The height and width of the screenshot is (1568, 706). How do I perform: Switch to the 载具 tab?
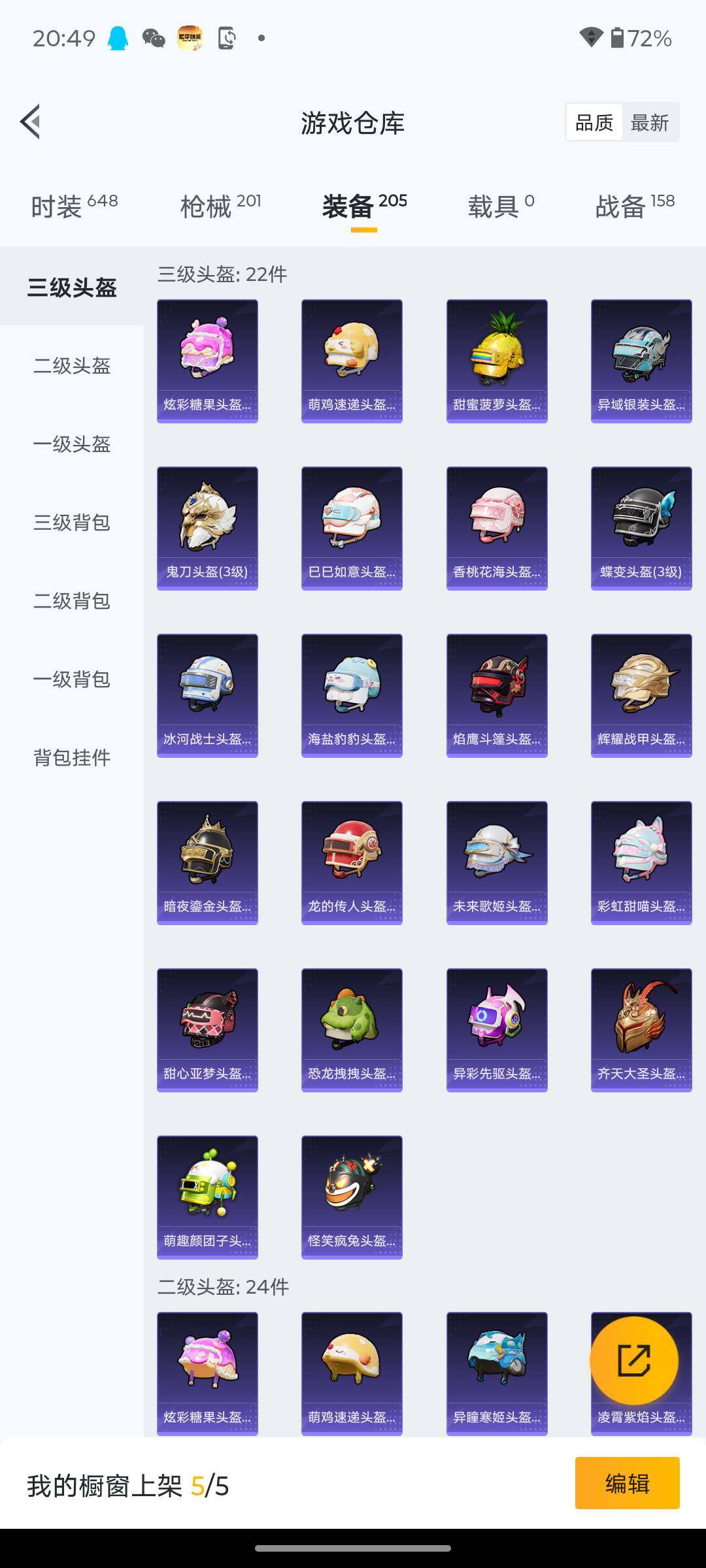tap(501, 206)
